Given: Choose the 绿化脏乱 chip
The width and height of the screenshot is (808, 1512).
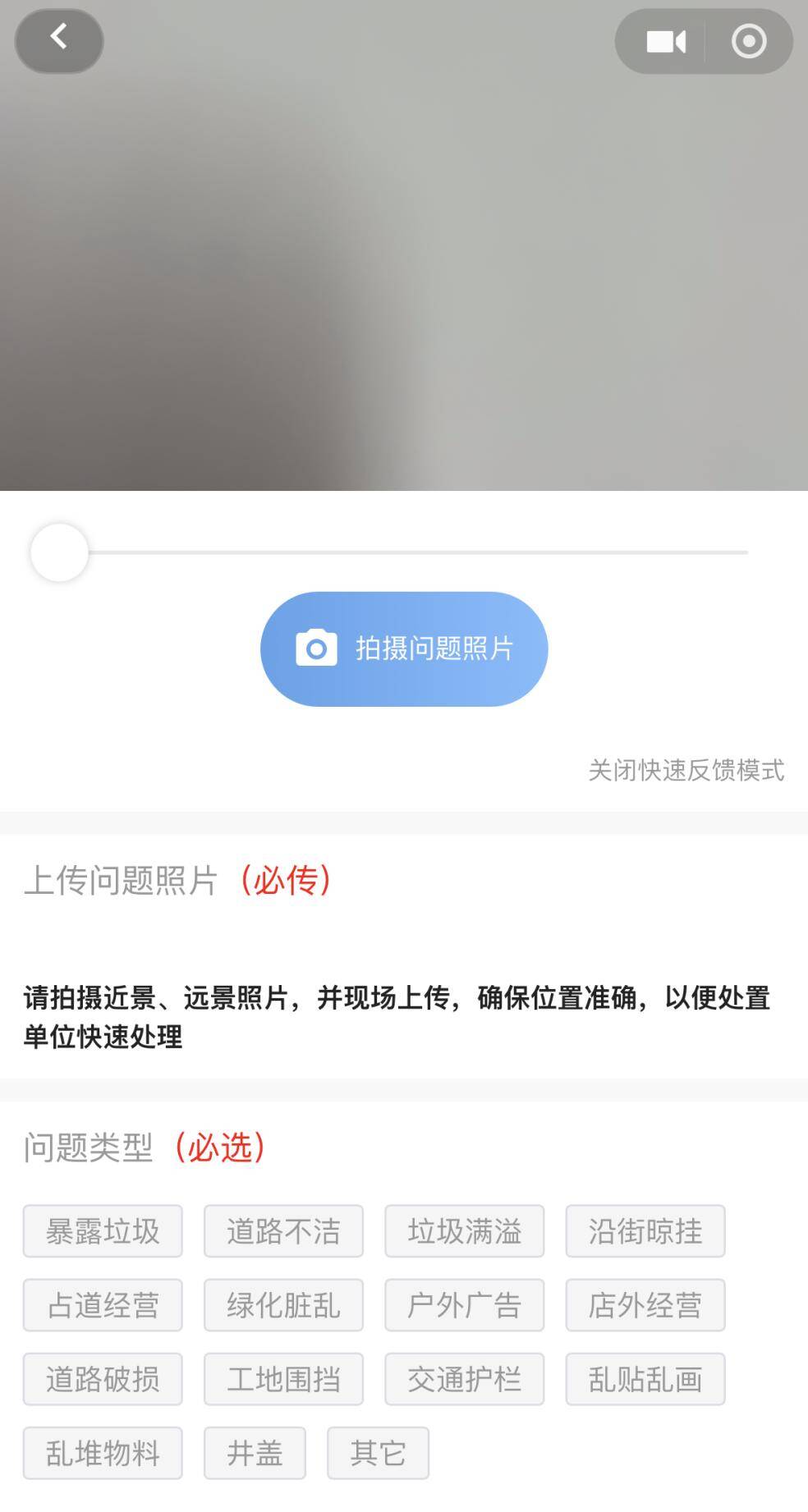Looking at the screenshot, I should tap(283, 1304).
